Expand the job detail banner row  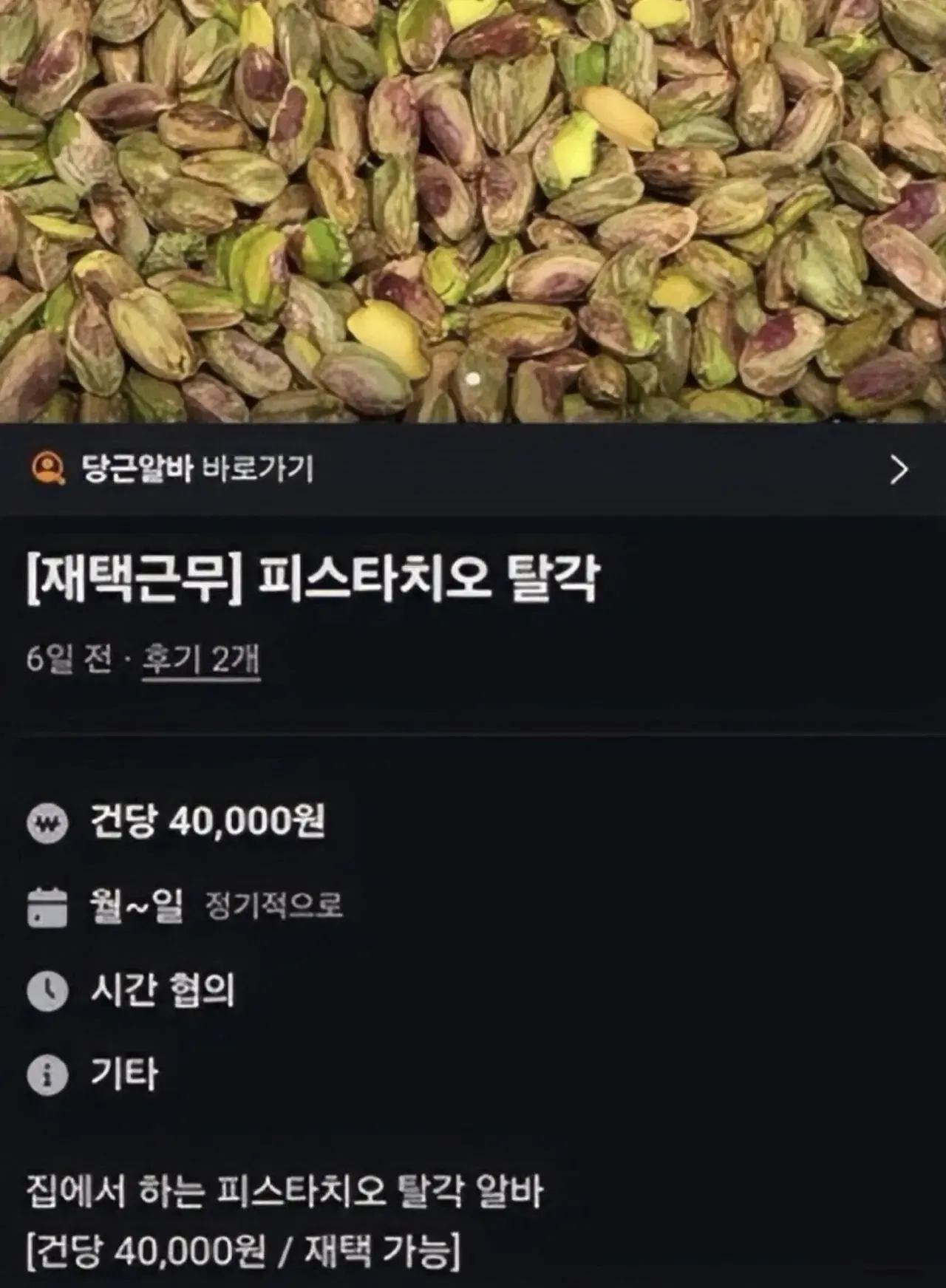coord(473,471)
